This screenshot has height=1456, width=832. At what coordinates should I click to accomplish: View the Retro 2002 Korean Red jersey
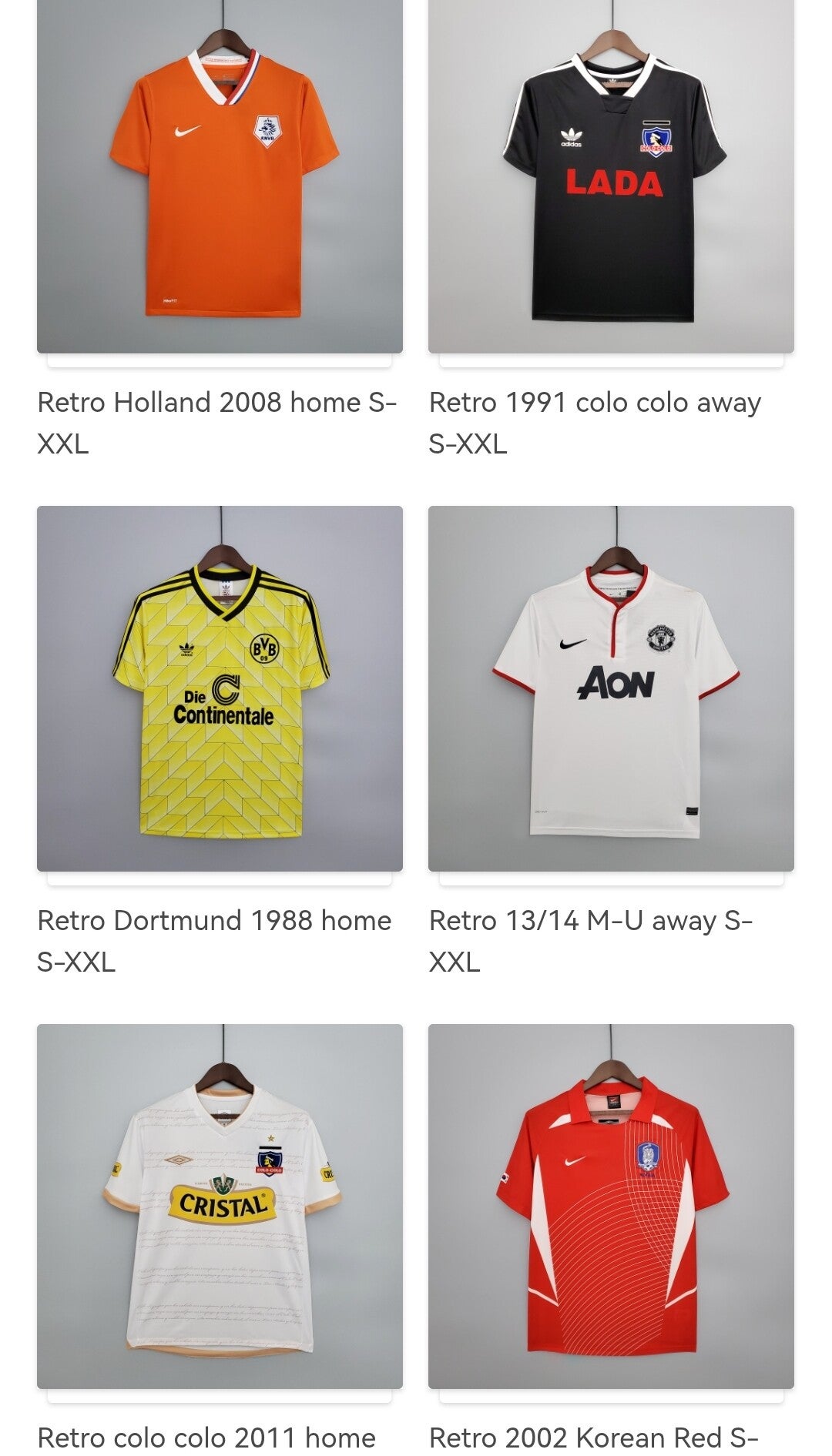click(611, 1206)
